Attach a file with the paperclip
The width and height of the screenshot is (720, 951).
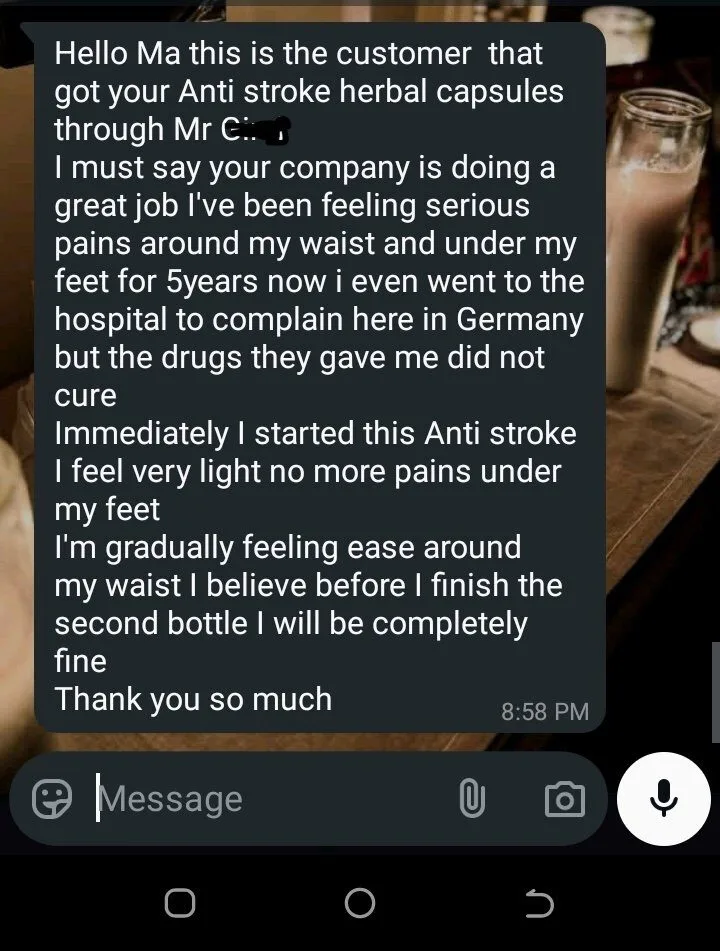471,798
